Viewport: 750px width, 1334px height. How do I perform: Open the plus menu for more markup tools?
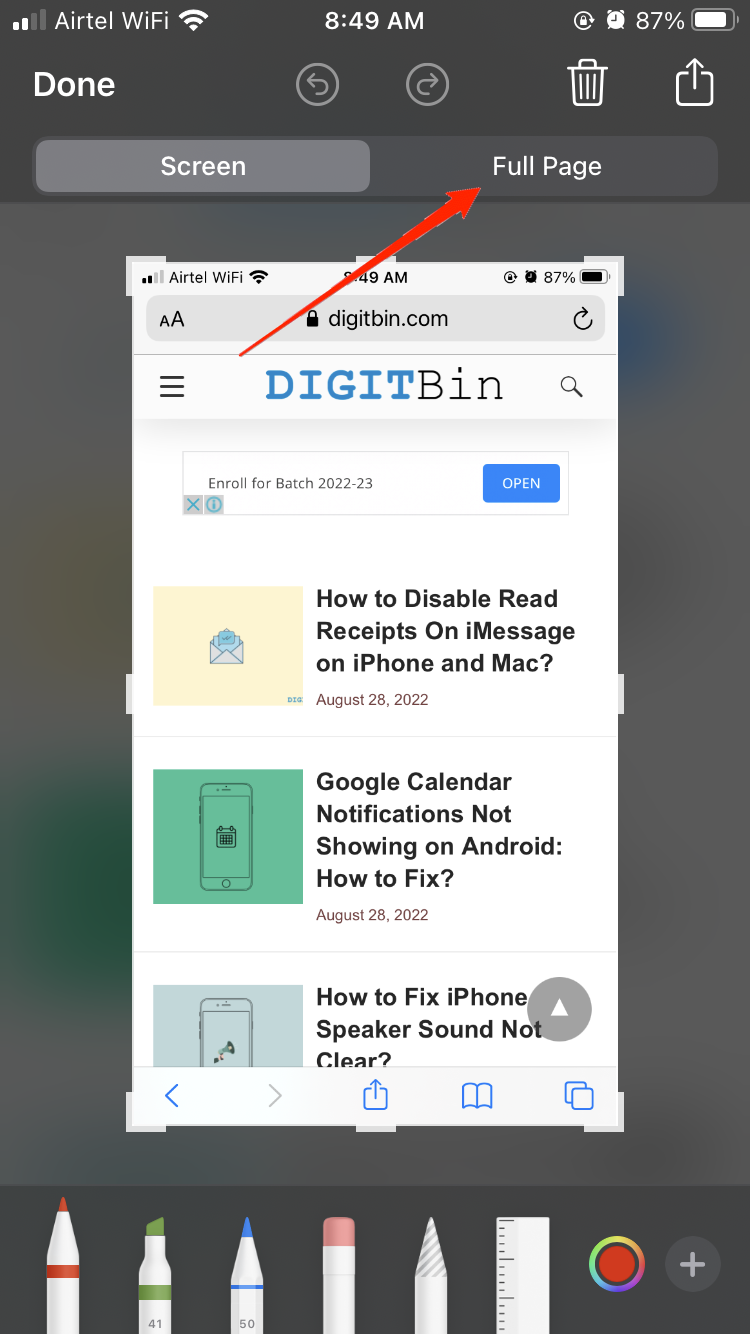pyautogui.click(x=692, y=1265)
